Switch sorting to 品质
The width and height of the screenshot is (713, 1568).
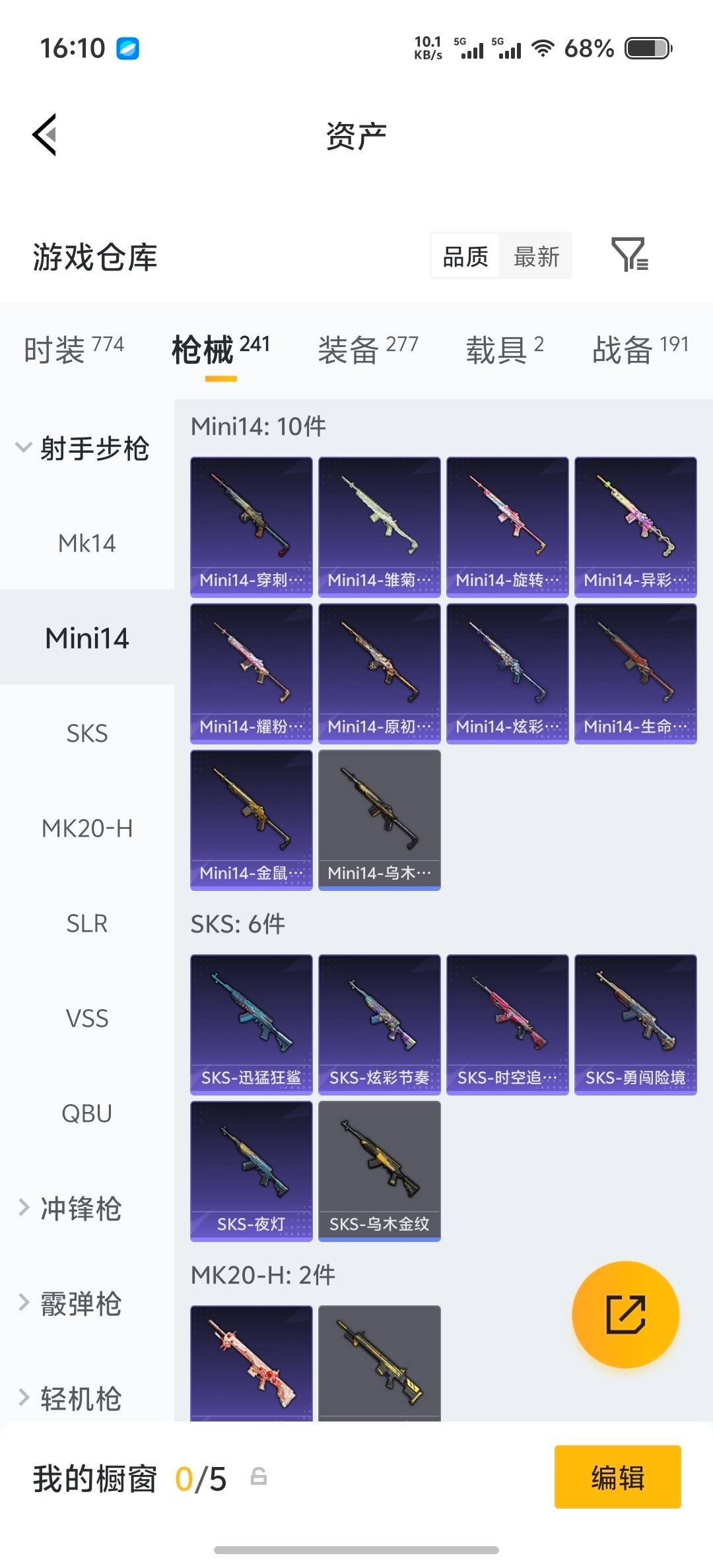pyautogui.click(x=464, y=256)
